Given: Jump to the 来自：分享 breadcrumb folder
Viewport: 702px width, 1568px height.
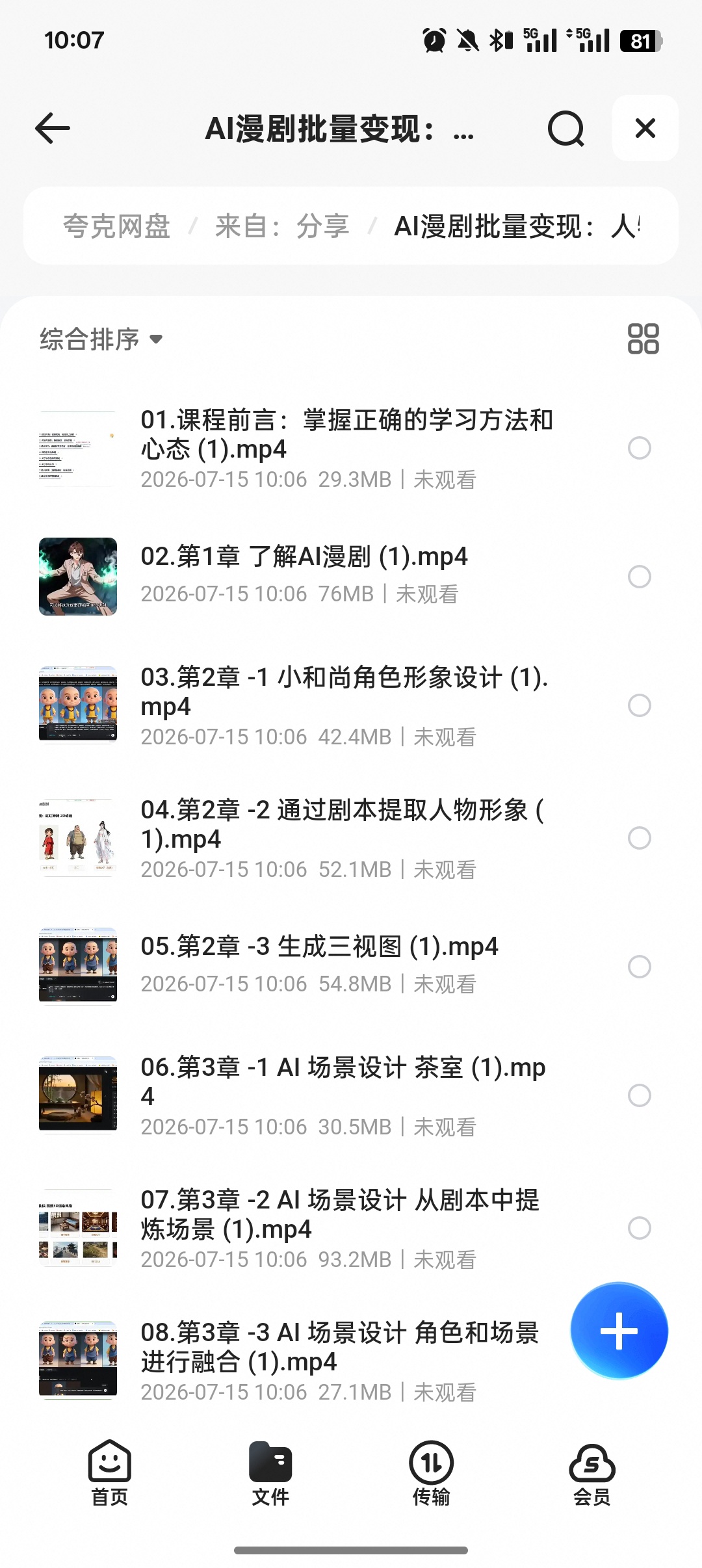Looking at the screenshot, I should 282,226.
